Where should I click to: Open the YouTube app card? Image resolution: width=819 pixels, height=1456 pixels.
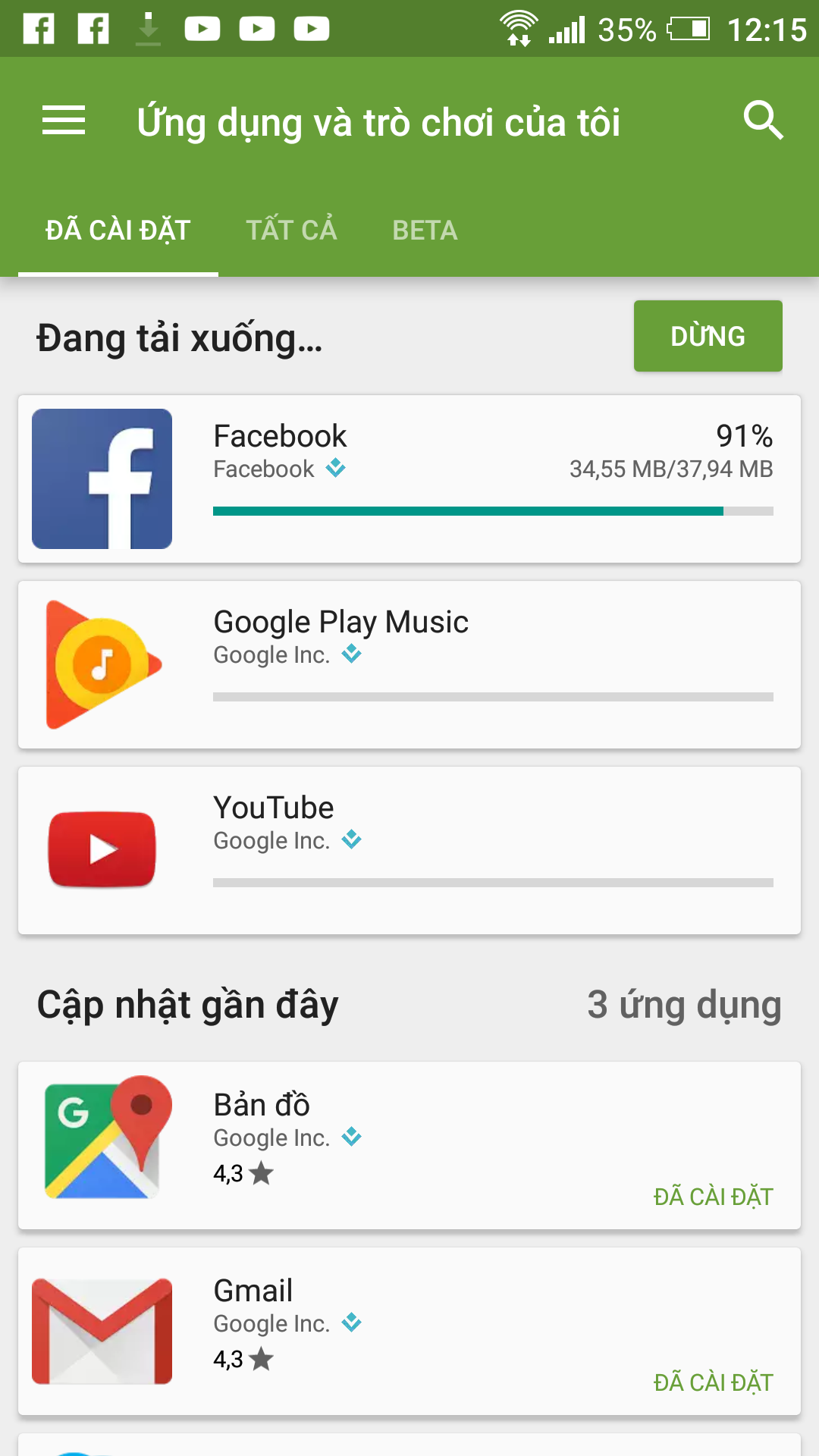point(409,850)
